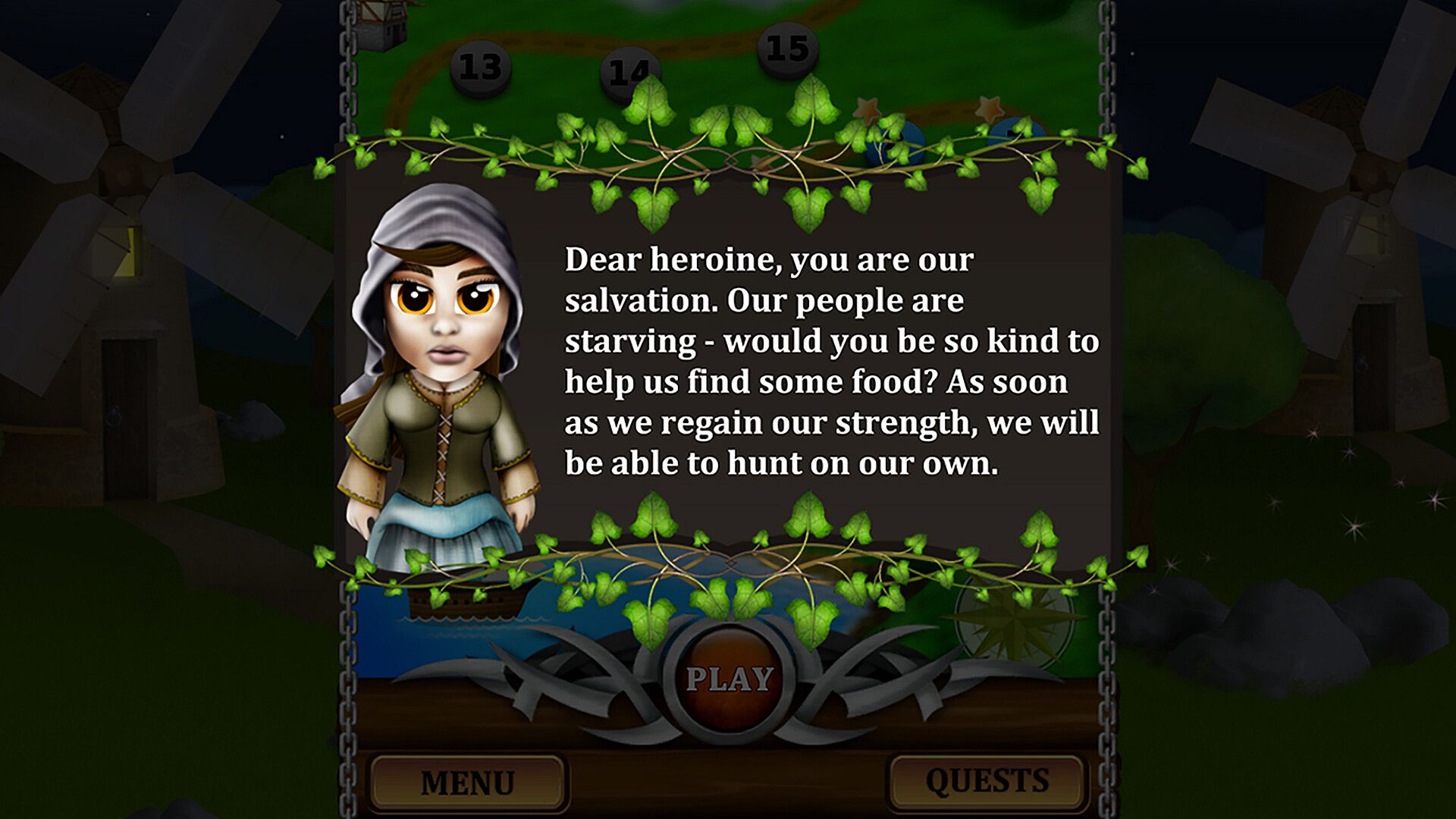This screenshot has width=1456, height=819.
Task: Select level 15 on the map
Action: [787, 49]
